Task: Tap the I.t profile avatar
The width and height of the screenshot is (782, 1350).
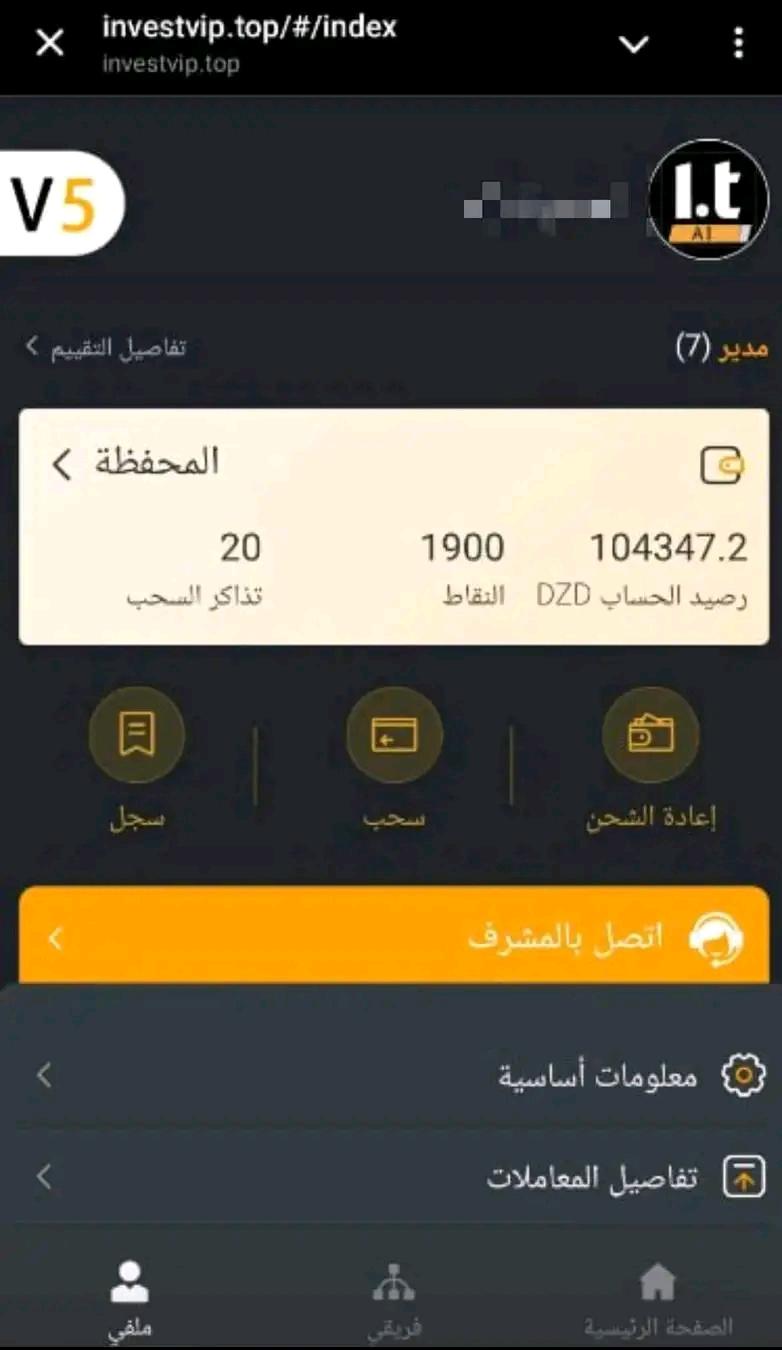Action: [x=708, y=200]
